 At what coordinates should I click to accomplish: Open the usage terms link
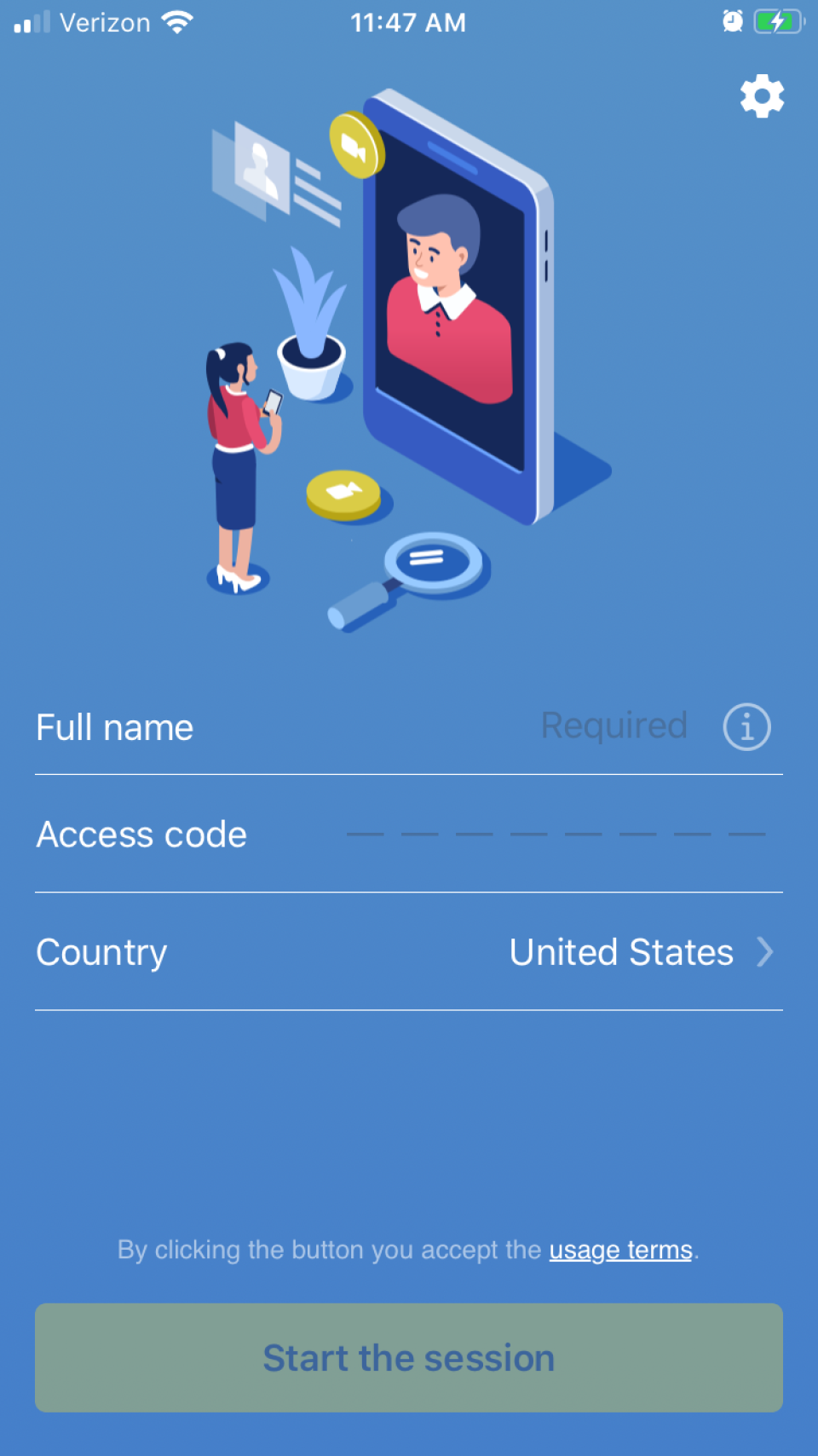click(619, 1250)
